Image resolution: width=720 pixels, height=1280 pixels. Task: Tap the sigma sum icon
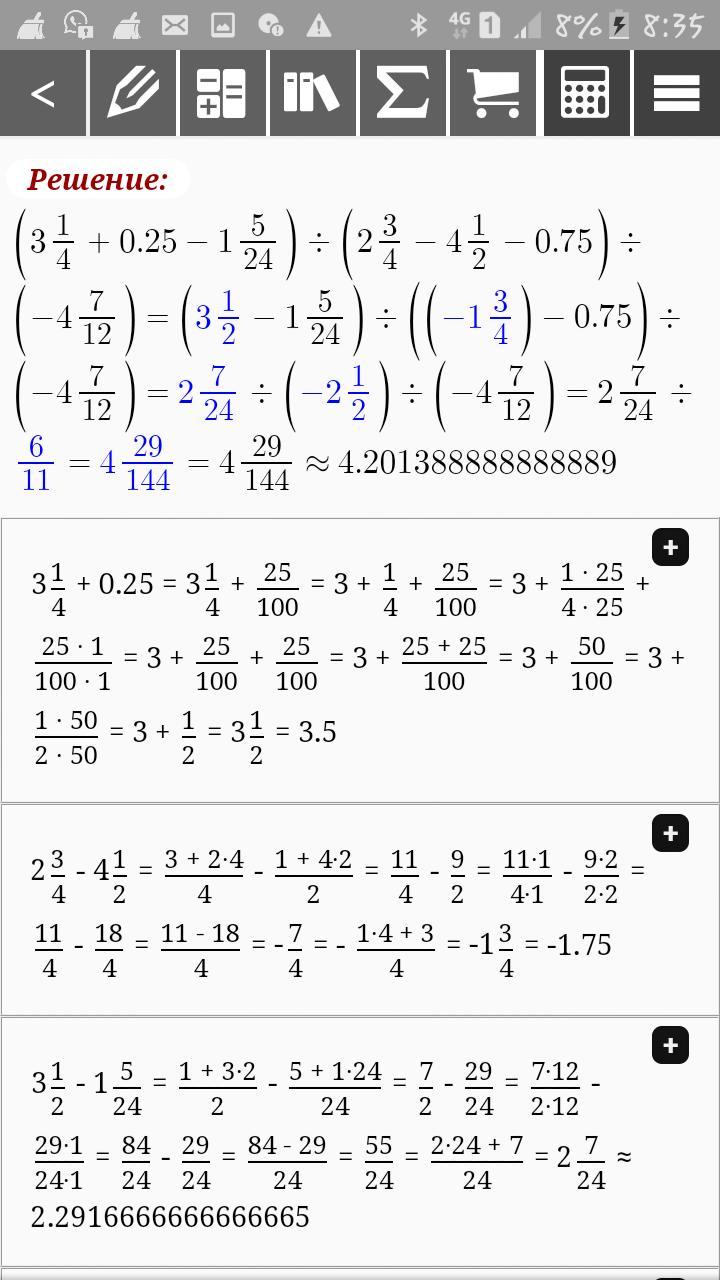point(403,93)
